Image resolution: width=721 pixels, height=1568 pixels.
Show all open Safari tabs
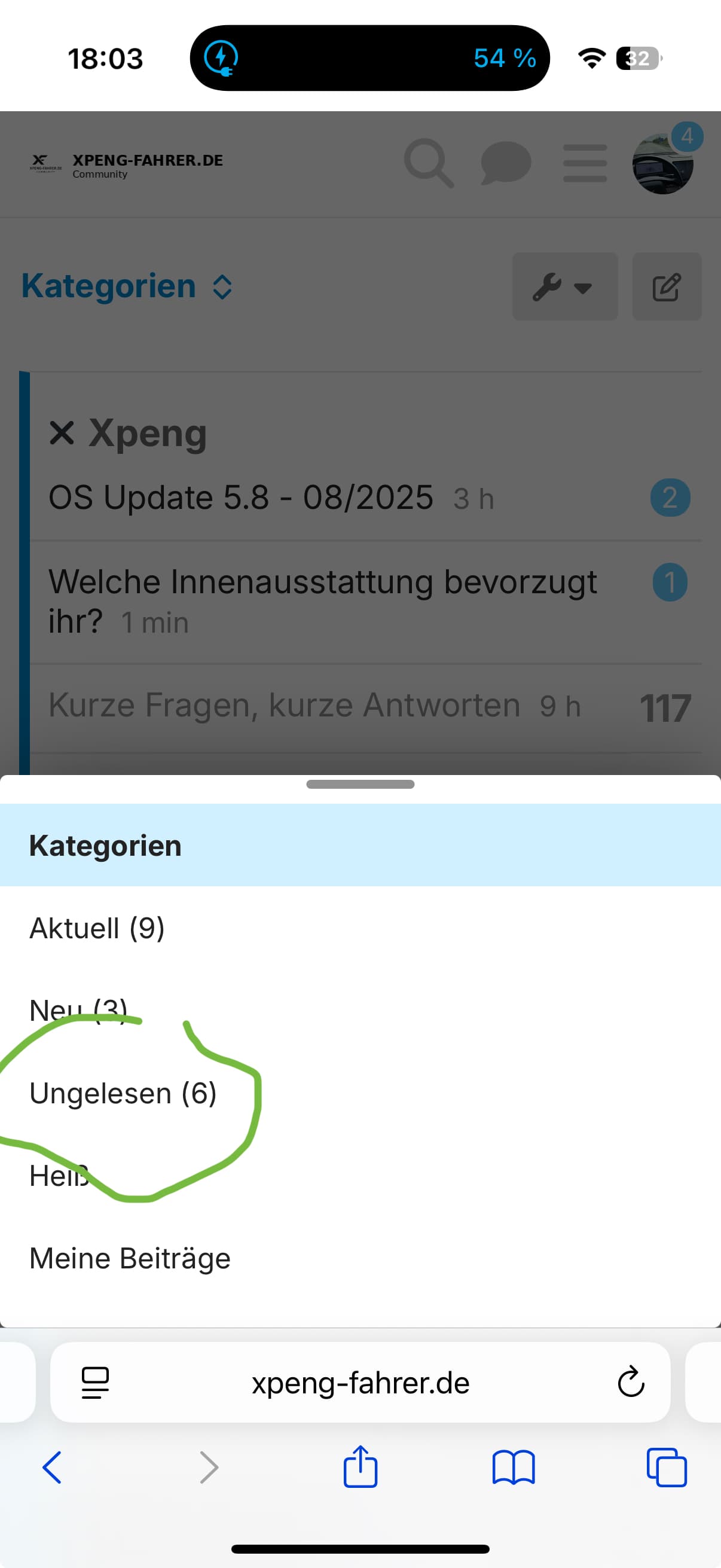coord(666,1467)
